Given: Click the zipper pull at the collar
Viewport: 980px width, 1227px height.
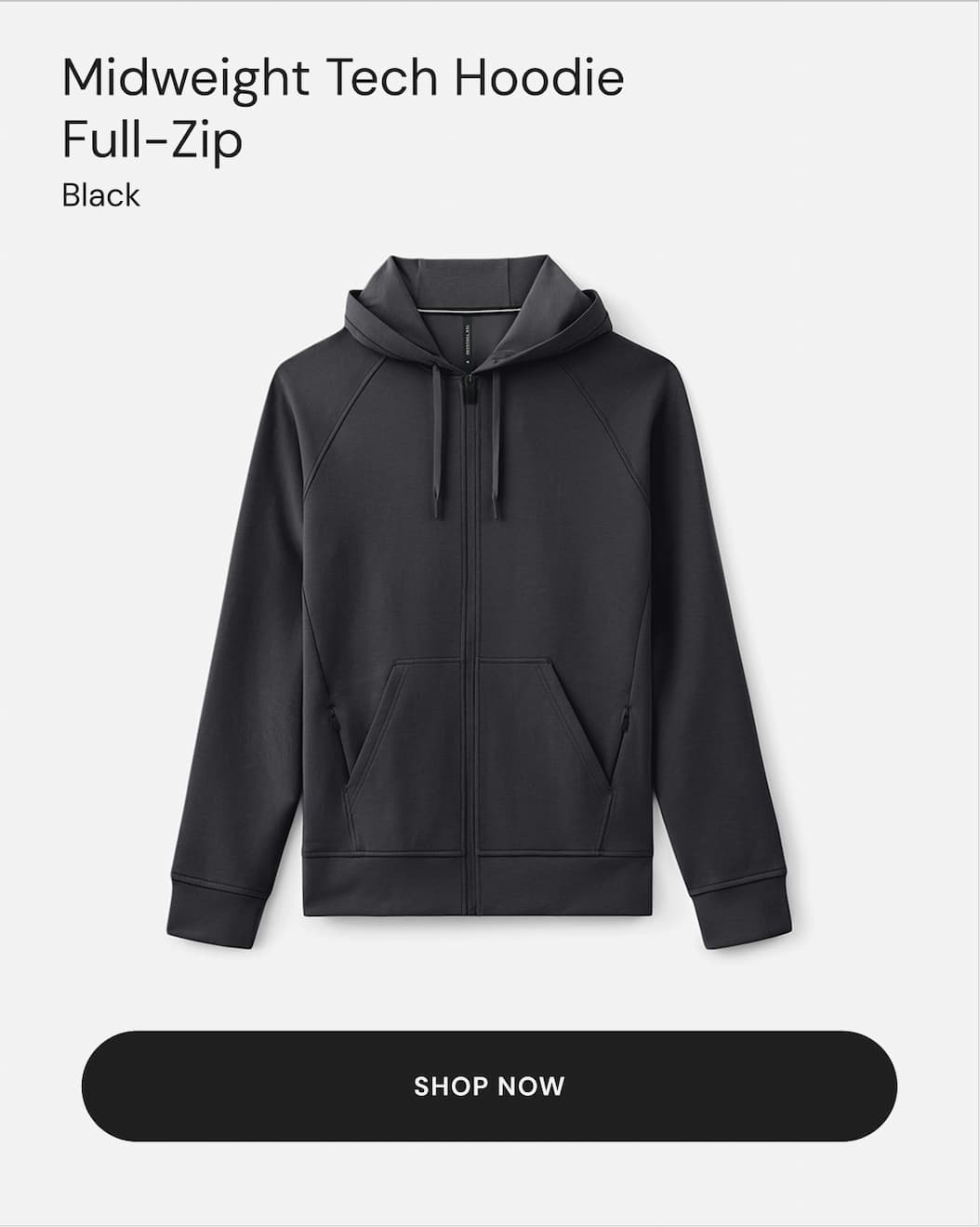Looking at the screenshot, I should click(470, 391).
